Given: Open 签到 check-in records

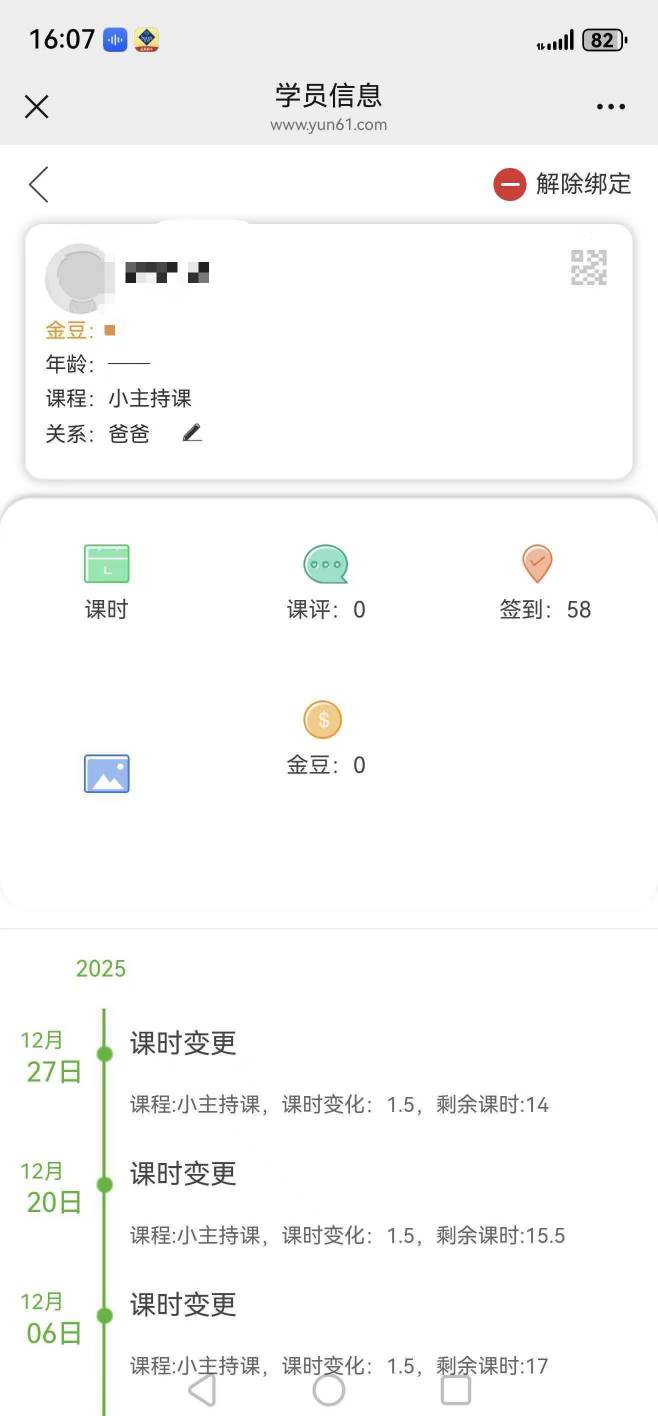Looking at the screenshot, I should [x=543, y=582].
